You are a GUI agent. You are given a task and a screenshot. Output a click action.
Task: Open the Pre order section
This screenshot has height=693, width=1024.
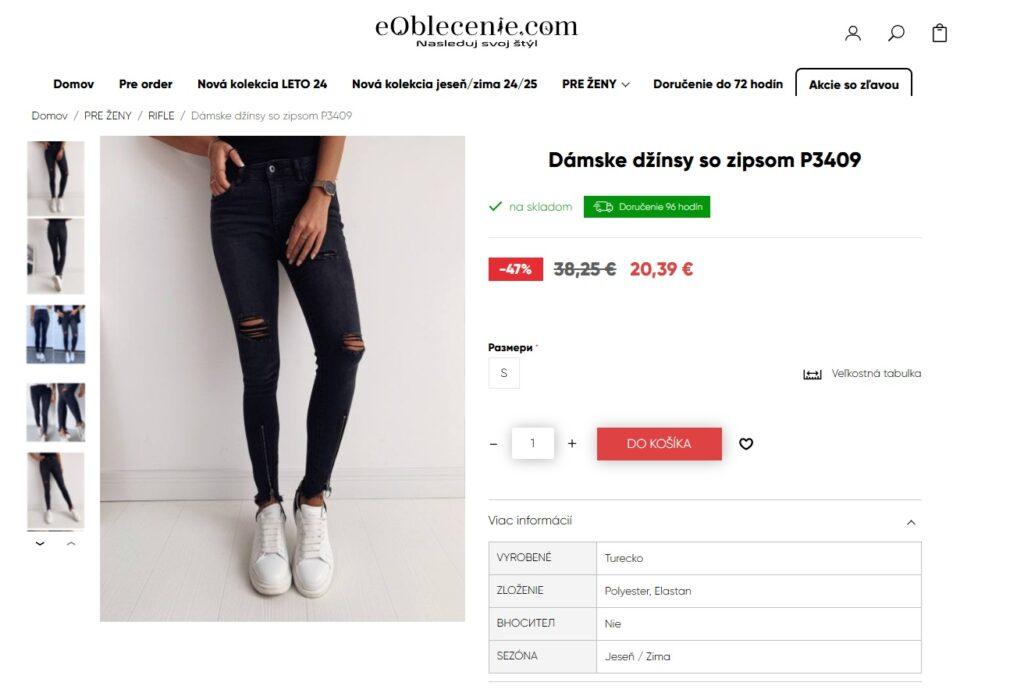[x=145, y=84]
